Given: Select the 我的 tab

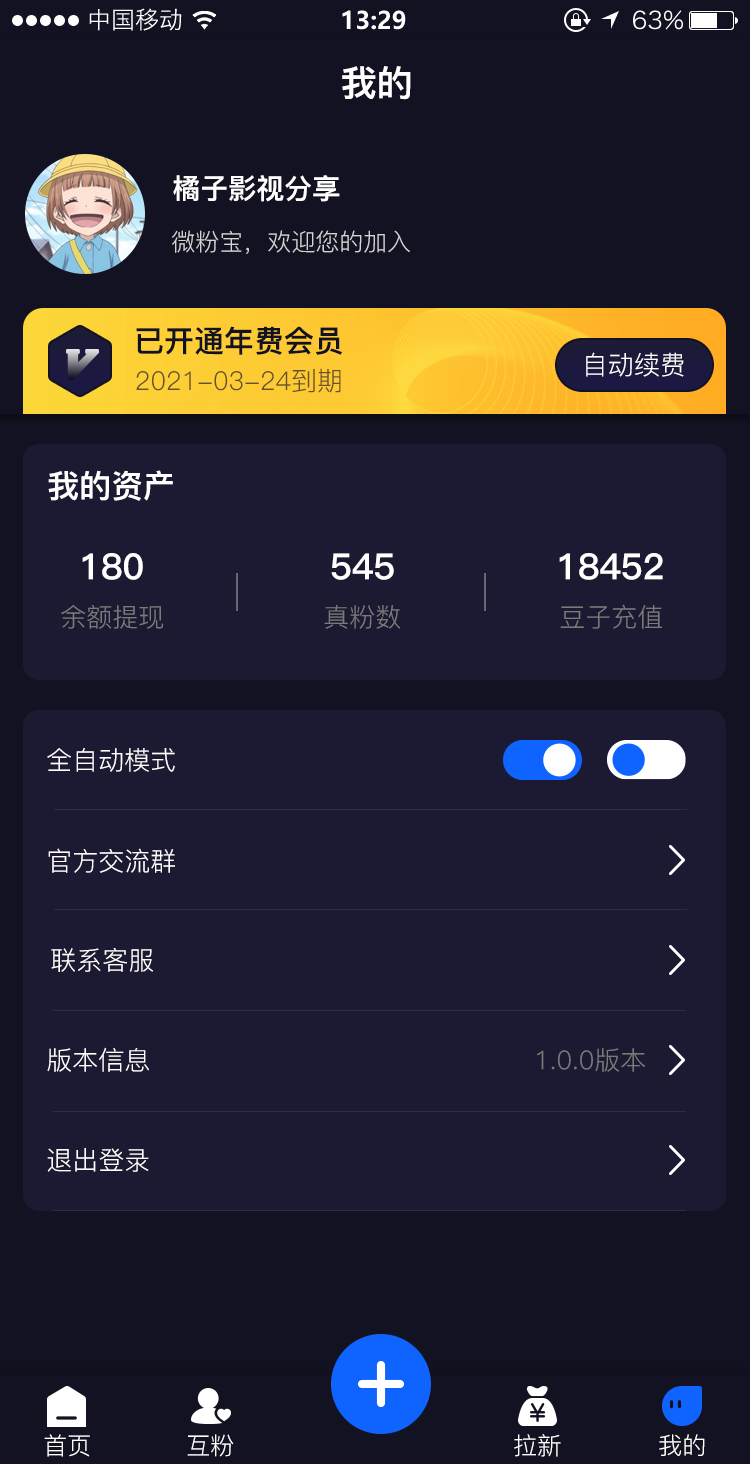Looking at the screenshot, I should [x=682, y=1420].
